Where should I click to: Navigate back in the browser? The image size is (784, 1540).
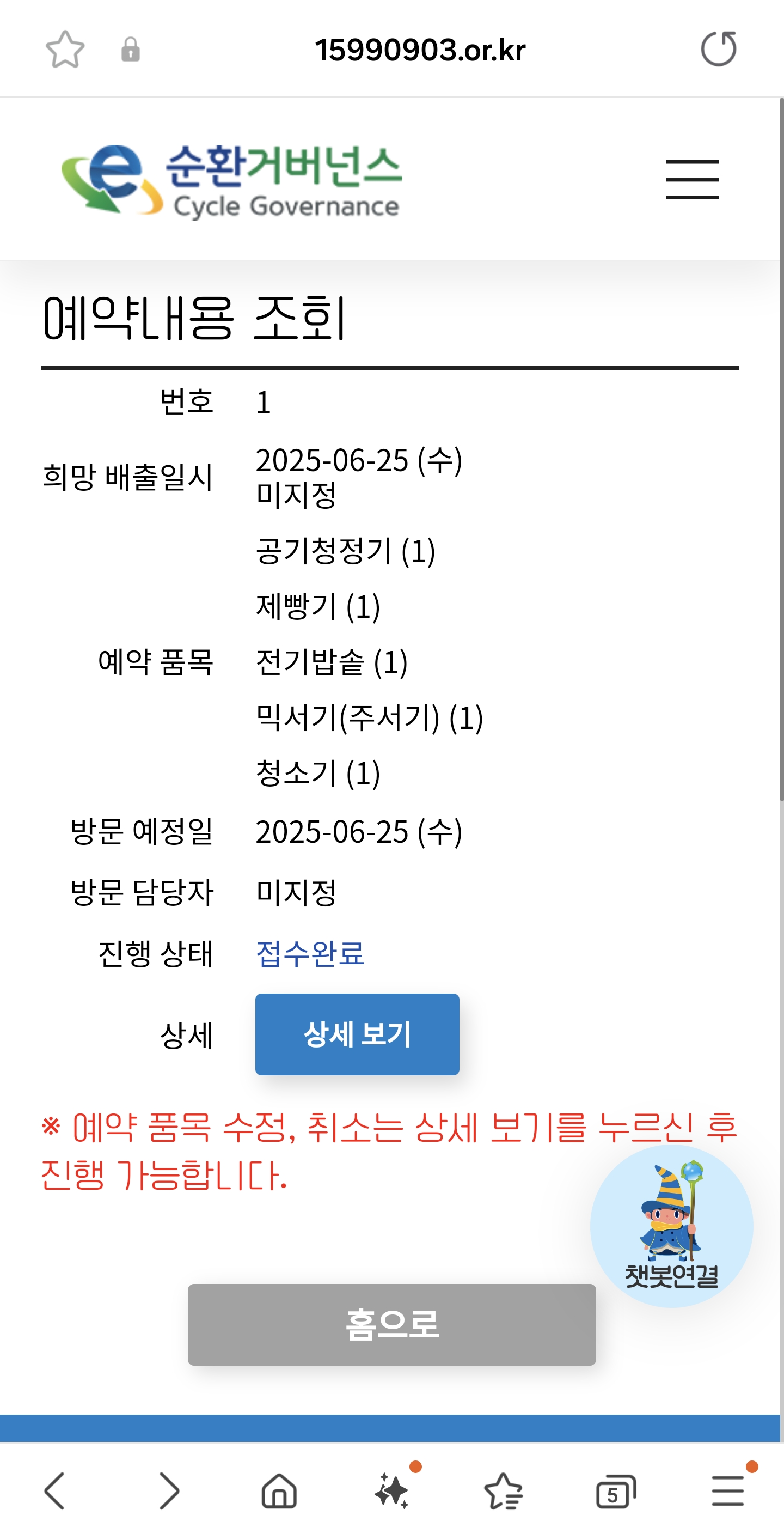[x=55, y=1491]
